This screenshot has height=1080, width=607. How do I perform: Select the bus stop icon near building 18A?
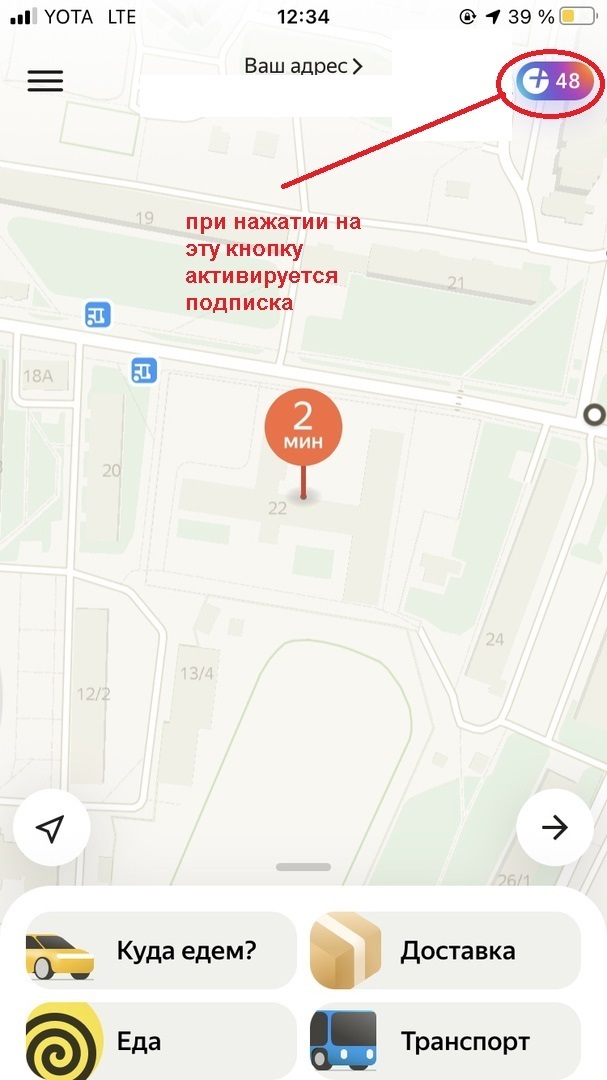click(144, 371)
